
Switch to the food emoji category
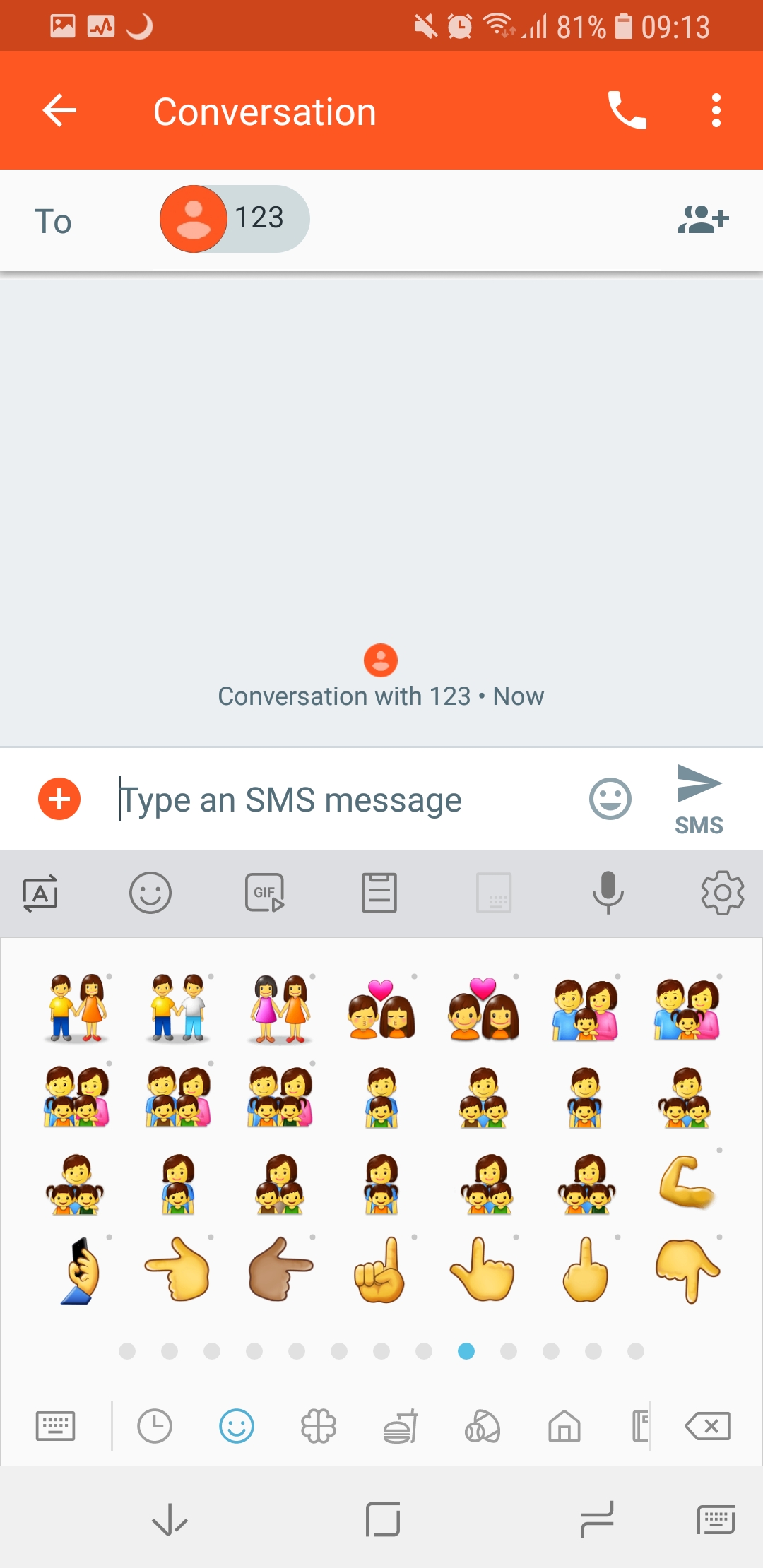(401, 1426)
